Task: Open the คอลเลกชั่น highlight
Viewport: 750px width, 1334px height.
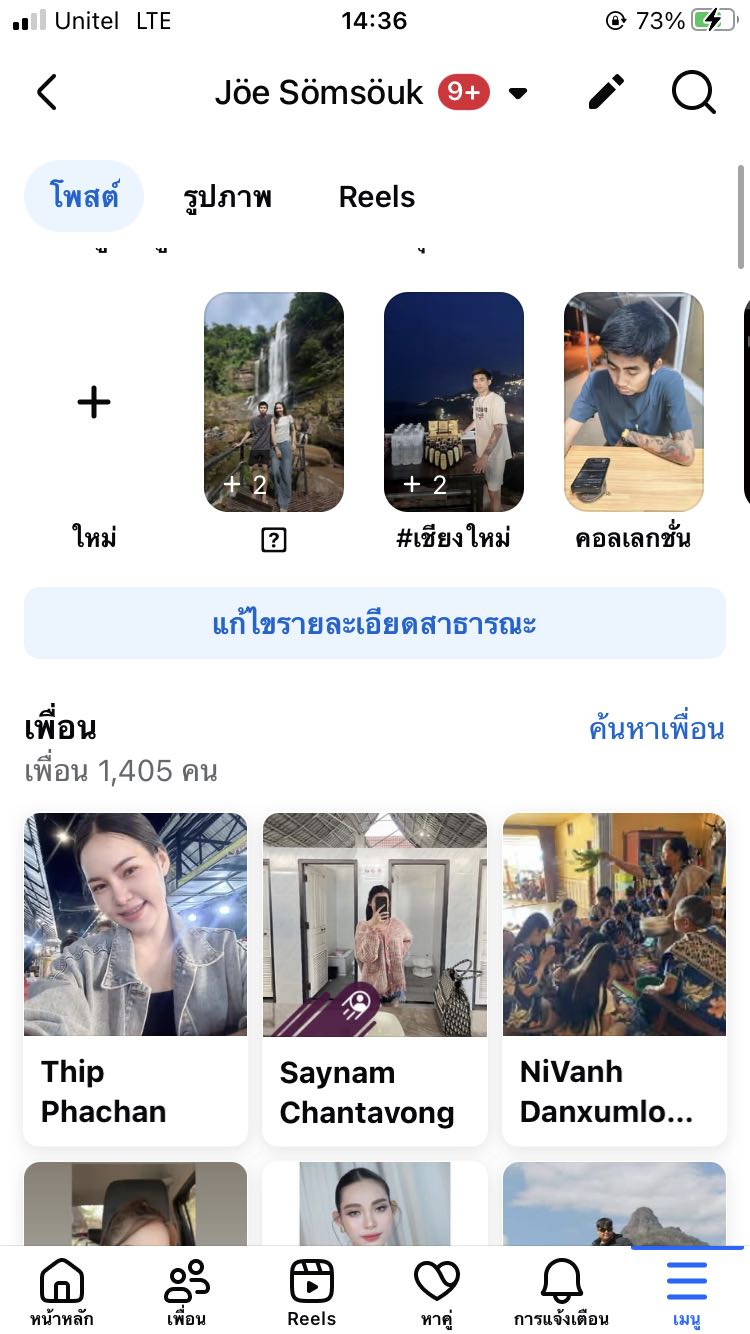Action: [x=634, y=402]
